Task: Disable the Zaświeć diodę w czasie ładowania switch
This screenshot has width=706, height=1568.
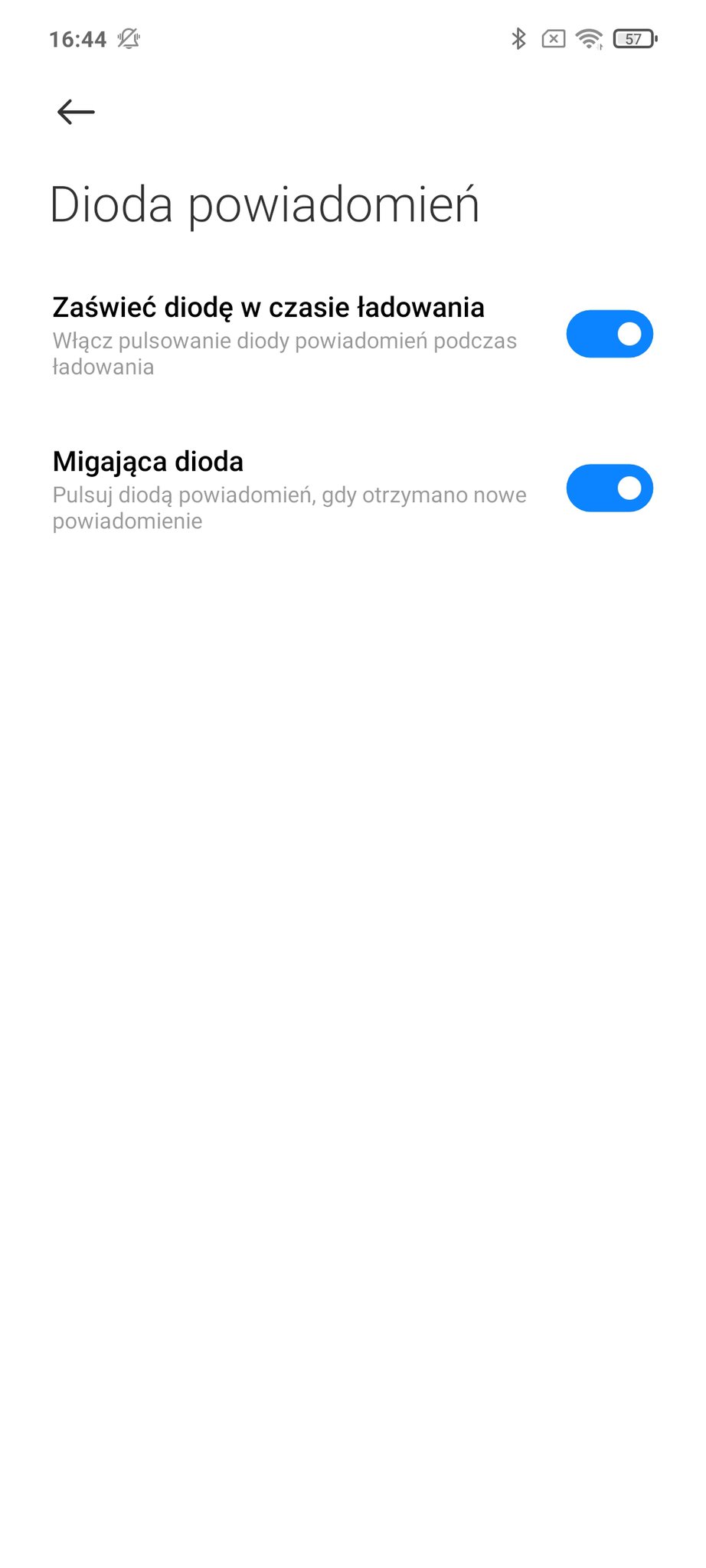Action: pyautogui.click(x=610, y=334)
